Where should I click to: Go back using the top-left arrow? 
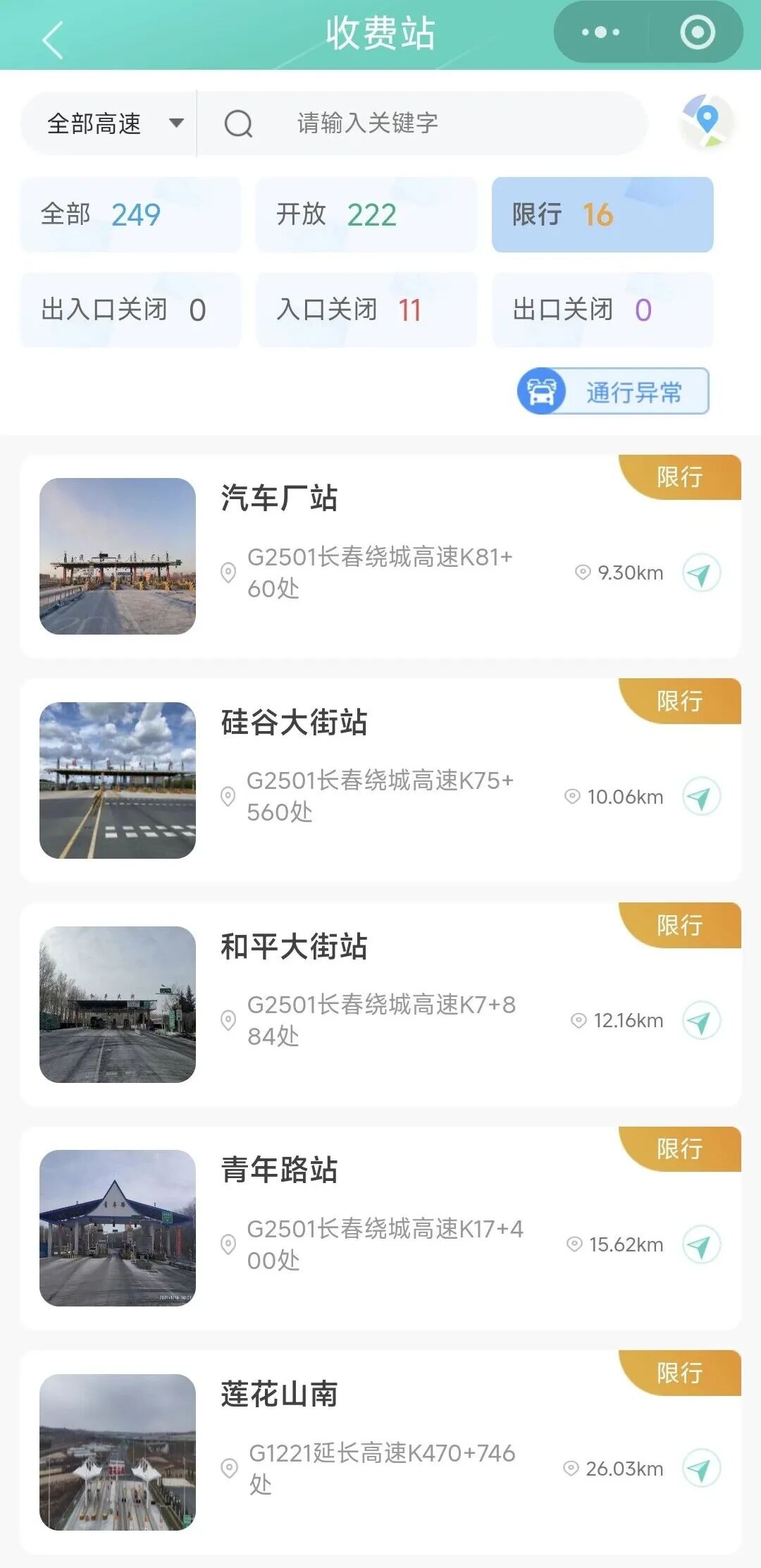pos(54,38)
